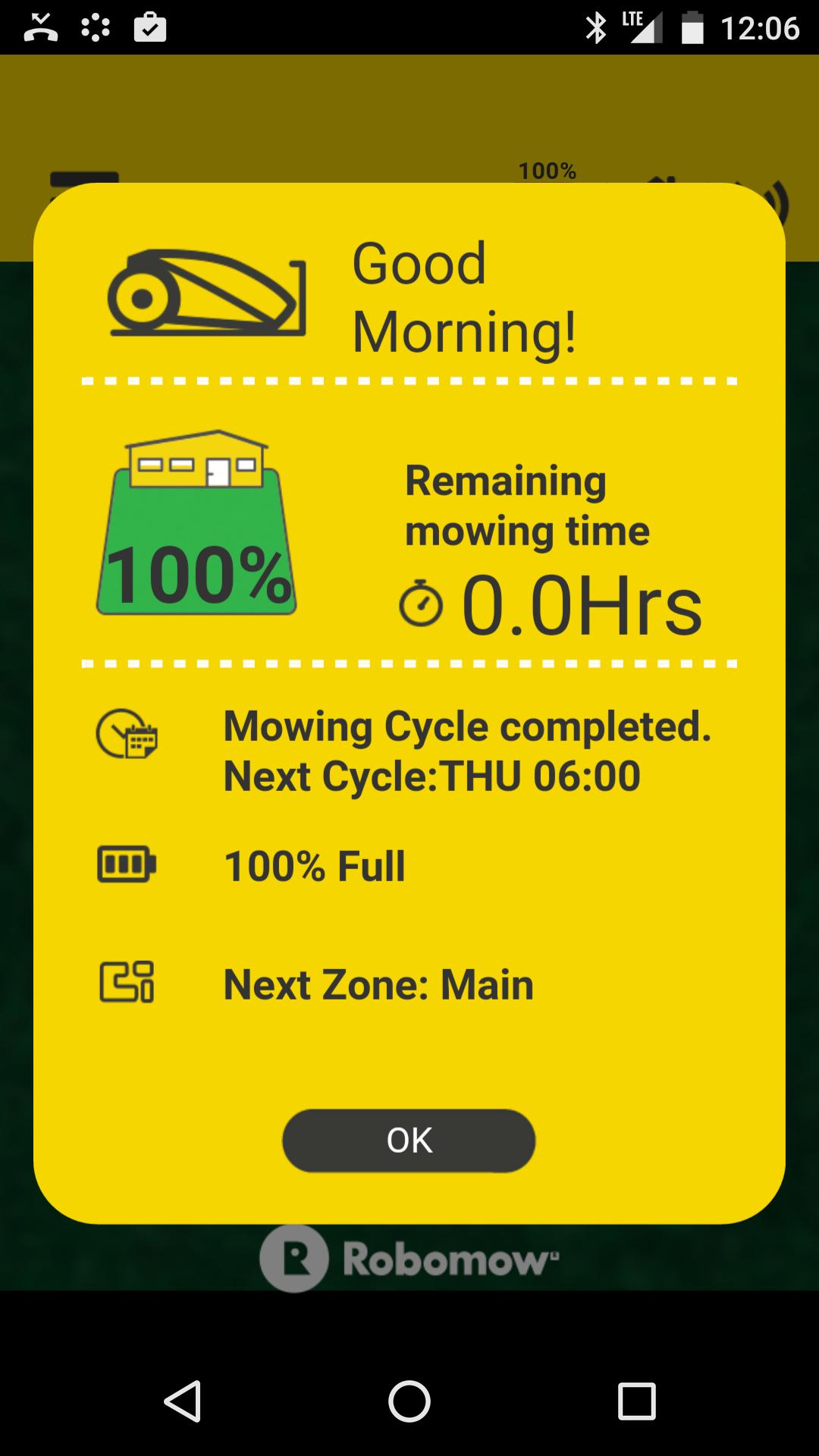This screenshot has width=819, height=1456.
Task: Select the Bluetooth icon in the status bar
Action: [595, 27]
